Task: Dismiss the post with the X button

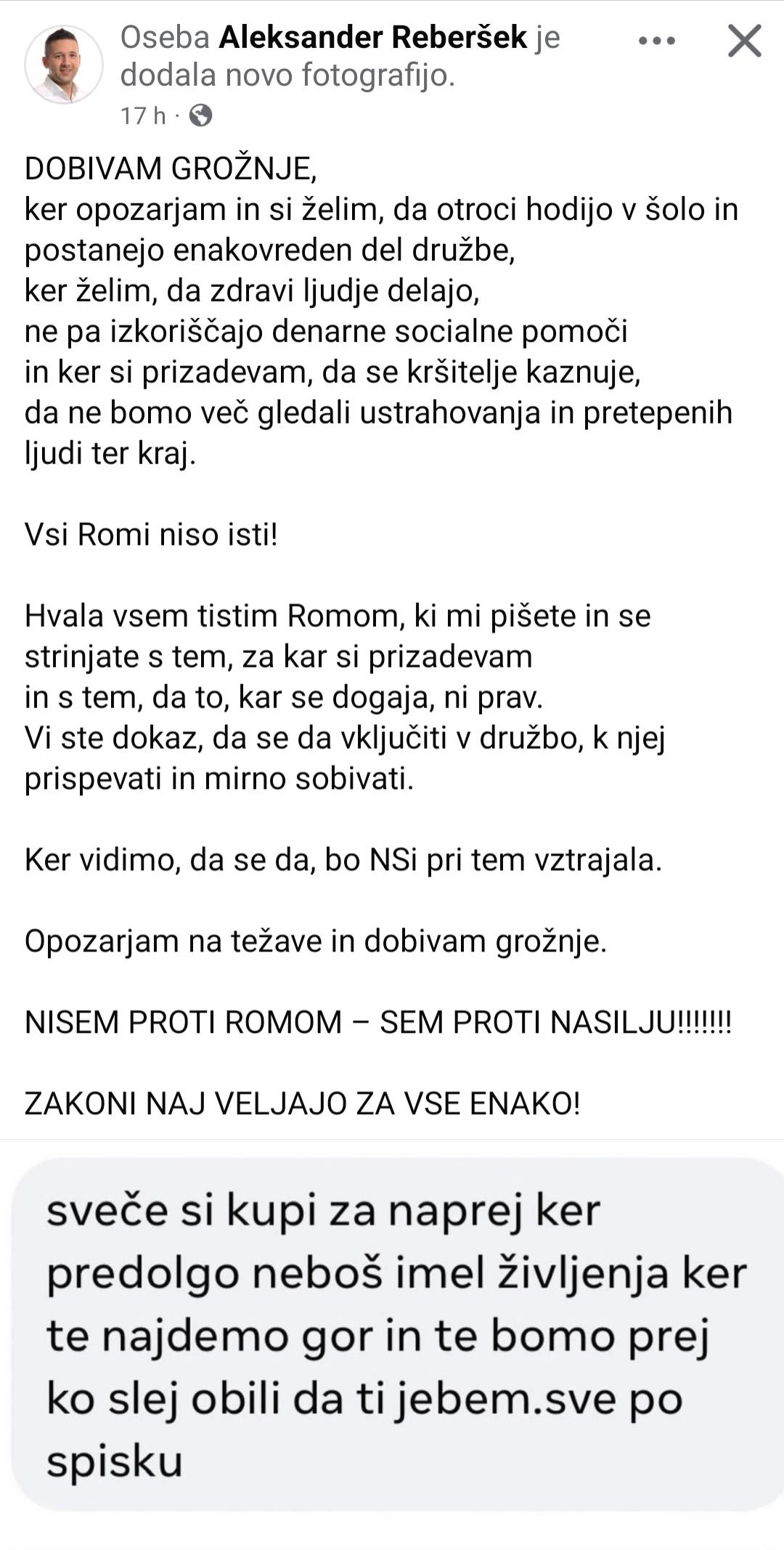Action: pos(744,41)
